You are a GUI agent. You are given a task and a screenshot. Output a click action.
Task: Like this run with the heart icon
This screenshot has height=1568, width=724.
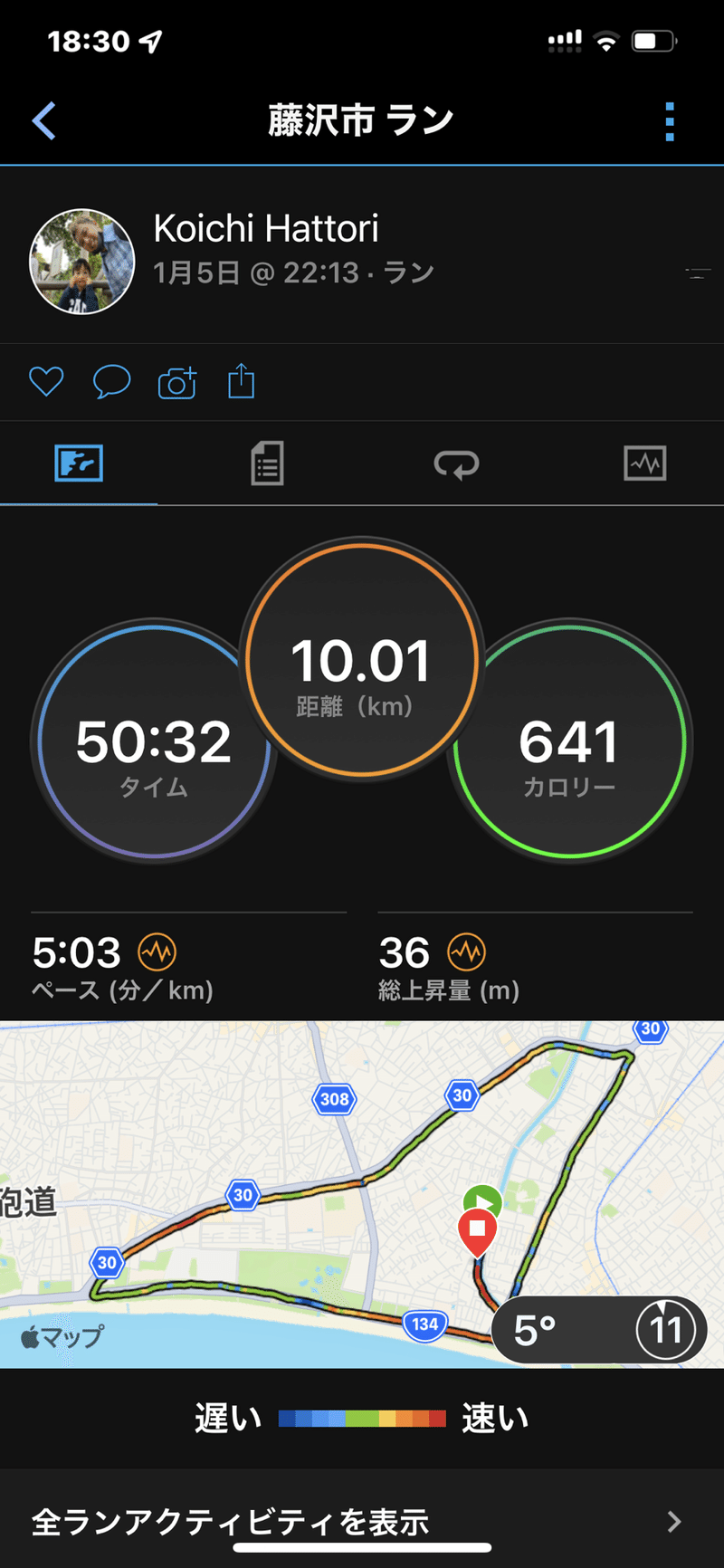[x=46, y=382]
